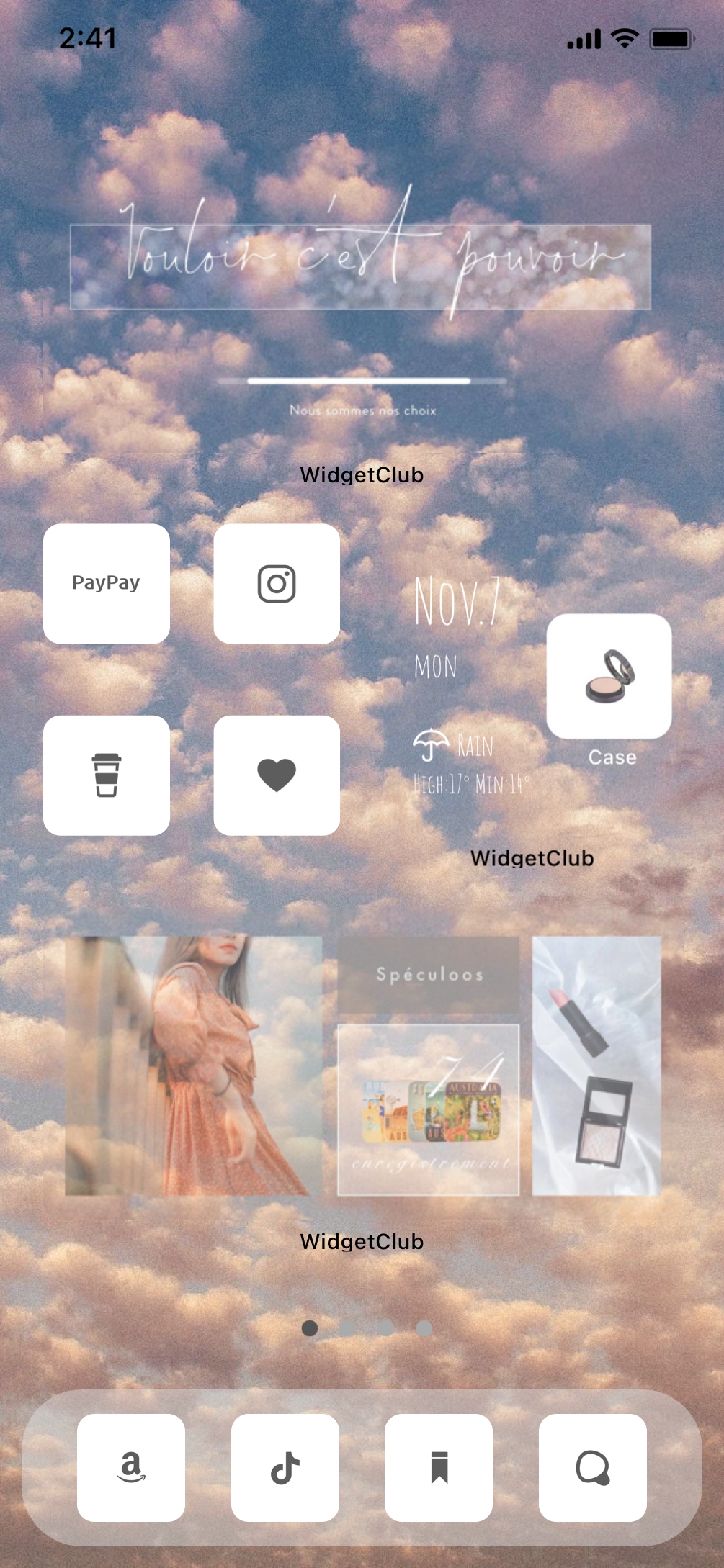Open the bookmark app in the dock

439,1467
